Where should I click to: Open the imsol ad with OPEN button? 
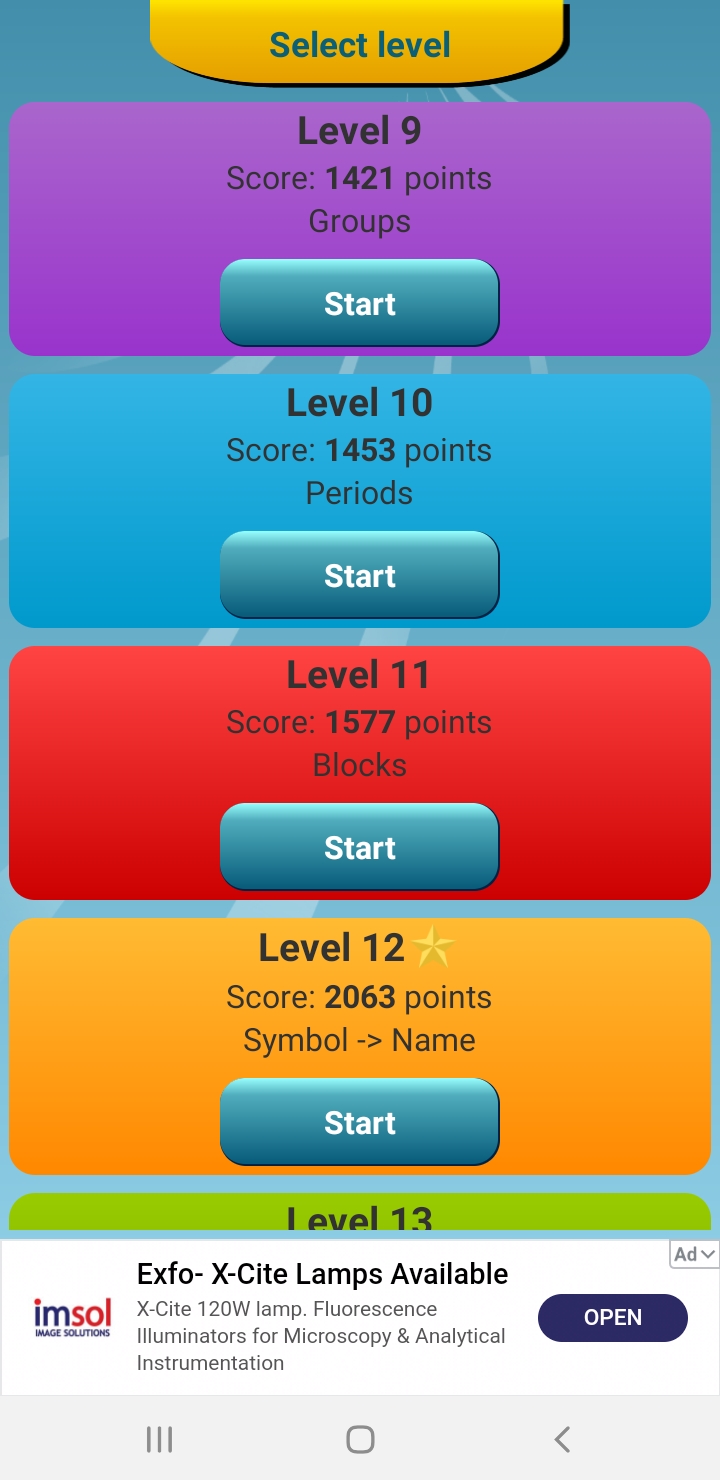point(612,1317)
